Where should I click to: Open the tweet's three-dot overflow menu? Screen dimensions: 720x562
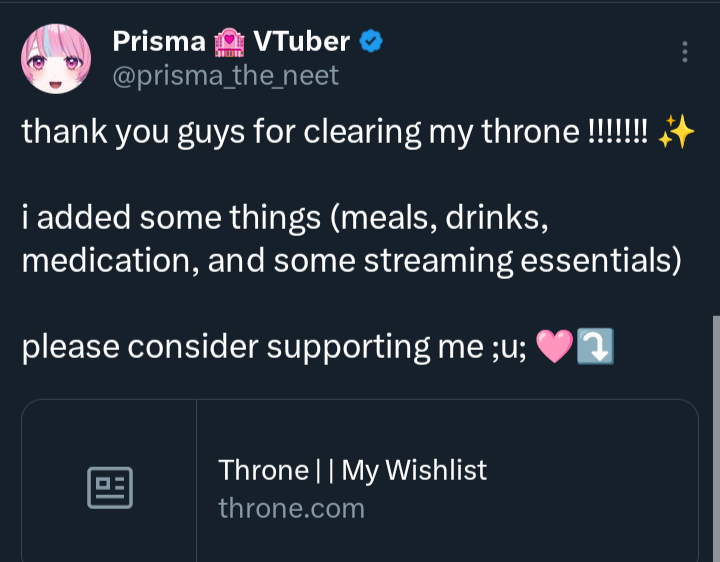[684, 52]
